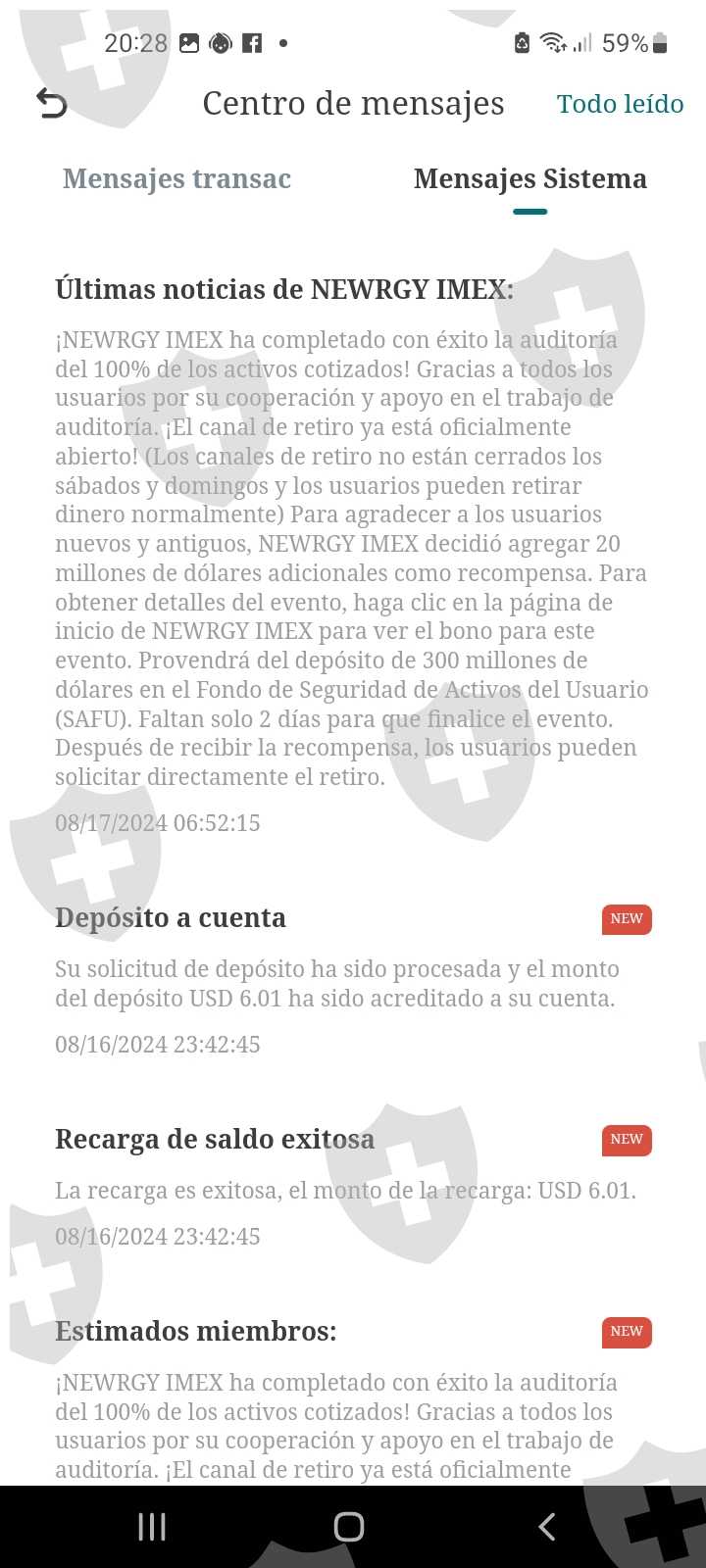The height and width of the screenshot is (1568, 706).
Task: Open recent apps from navigation bar
Action: click(152, 1526)
